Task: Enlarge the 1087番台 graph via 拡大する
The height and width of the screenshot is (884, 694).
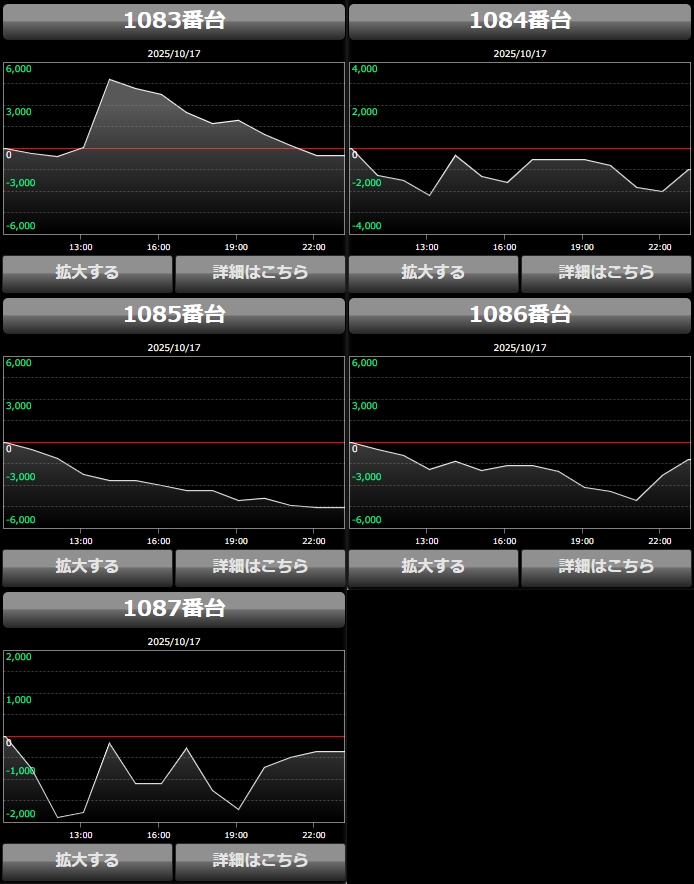Action: [x=87, y=860]
